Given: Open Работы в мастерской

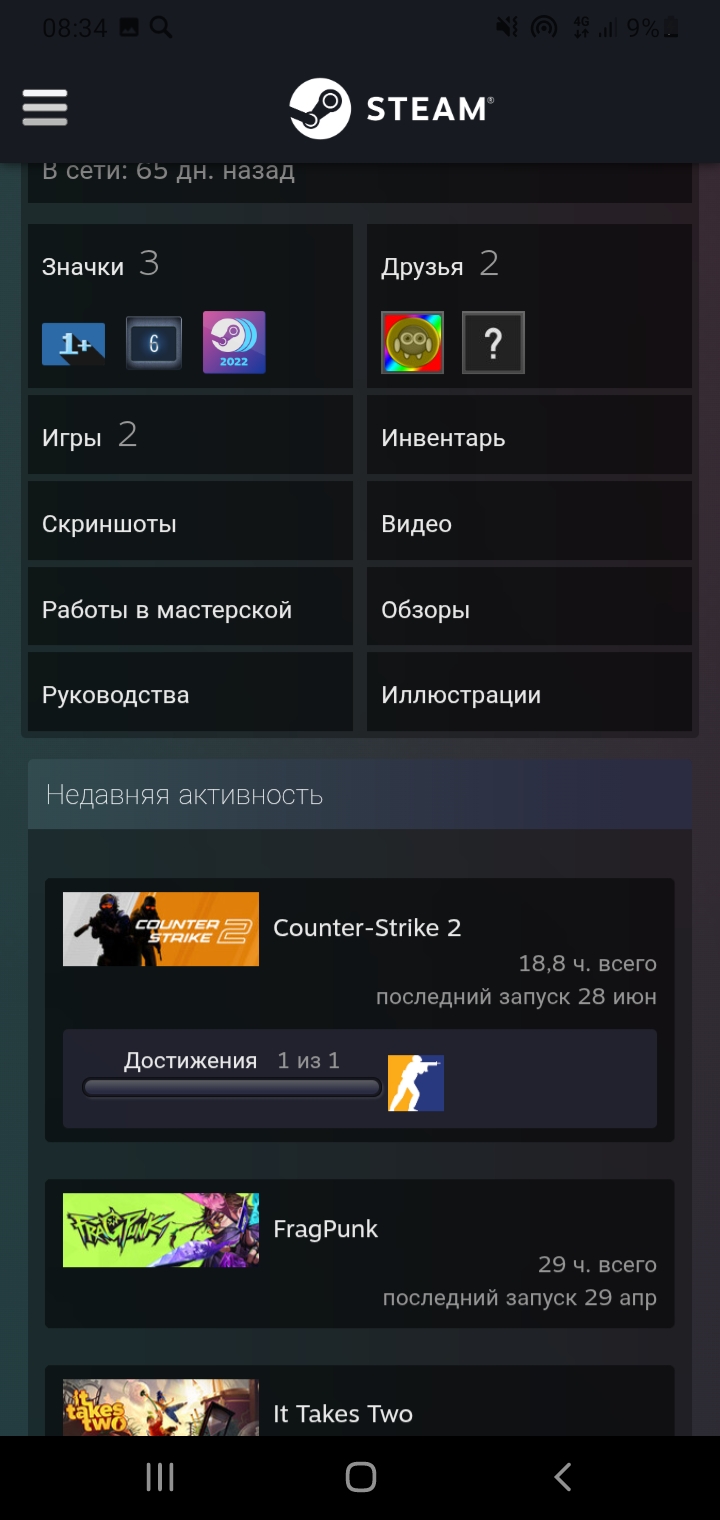Looking at the screenshot, I should (x=190, y=608).
